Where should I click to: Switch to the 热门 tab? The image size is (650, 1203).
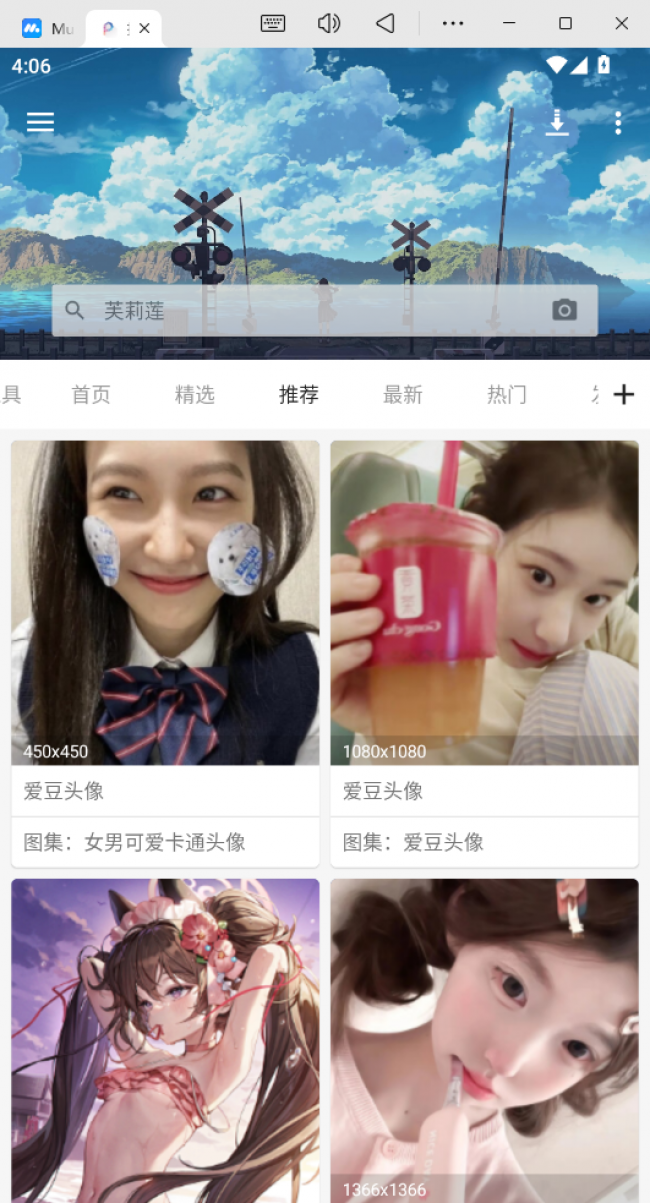(x=507, y=395)
